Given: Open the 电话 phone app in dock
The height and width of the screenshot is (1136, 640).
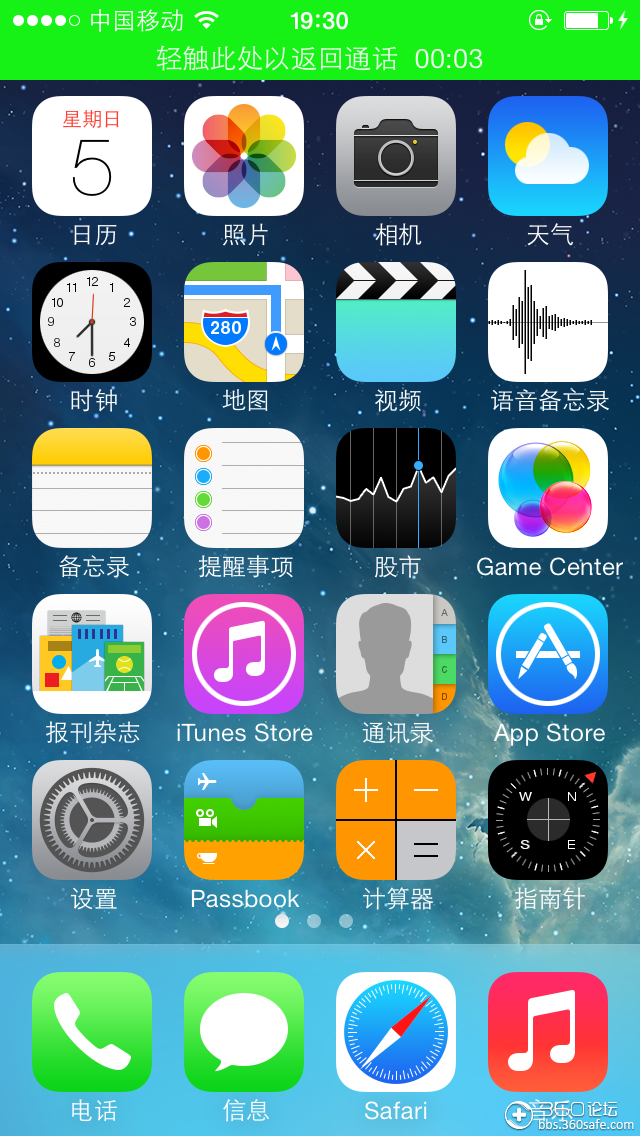Looking at the screenshot, I should click(92, 1032).
